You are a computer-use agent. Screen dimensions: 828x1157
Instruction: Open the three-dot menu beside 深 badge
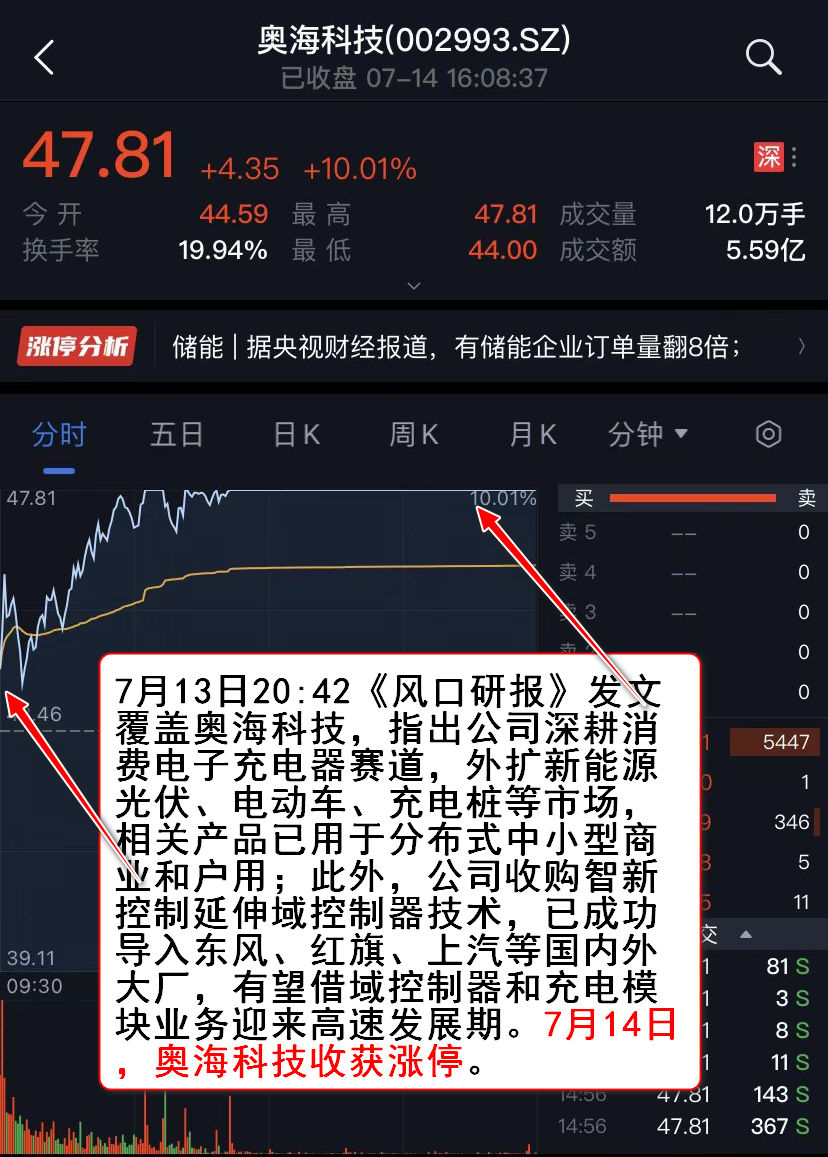(794, 157)
